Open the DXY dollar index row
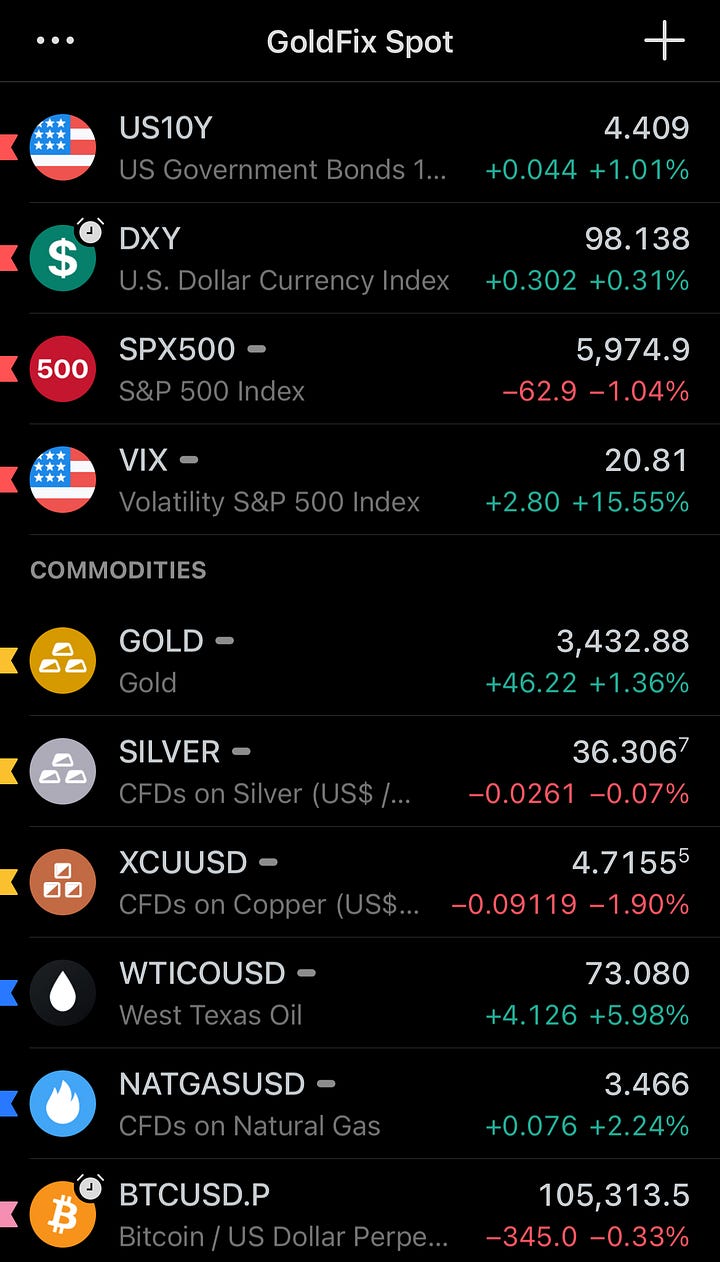 click(x=360, y=259)
